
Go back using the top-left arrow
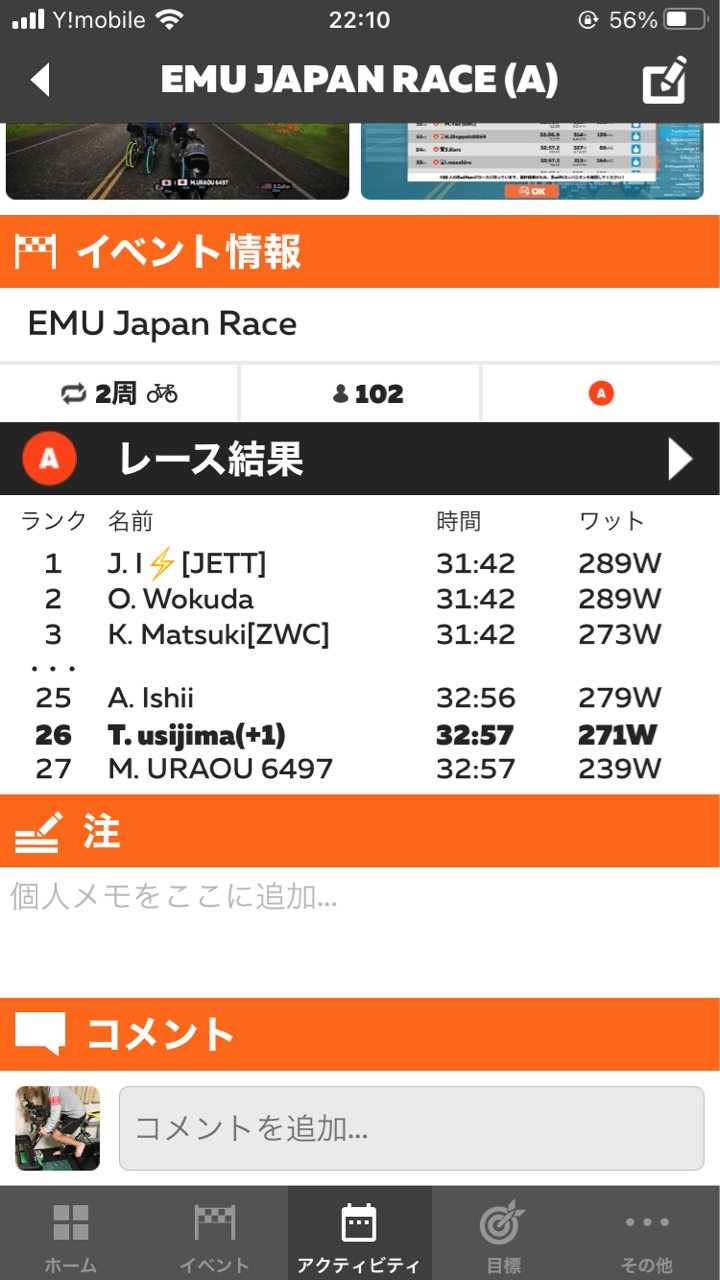pos(40,80)
